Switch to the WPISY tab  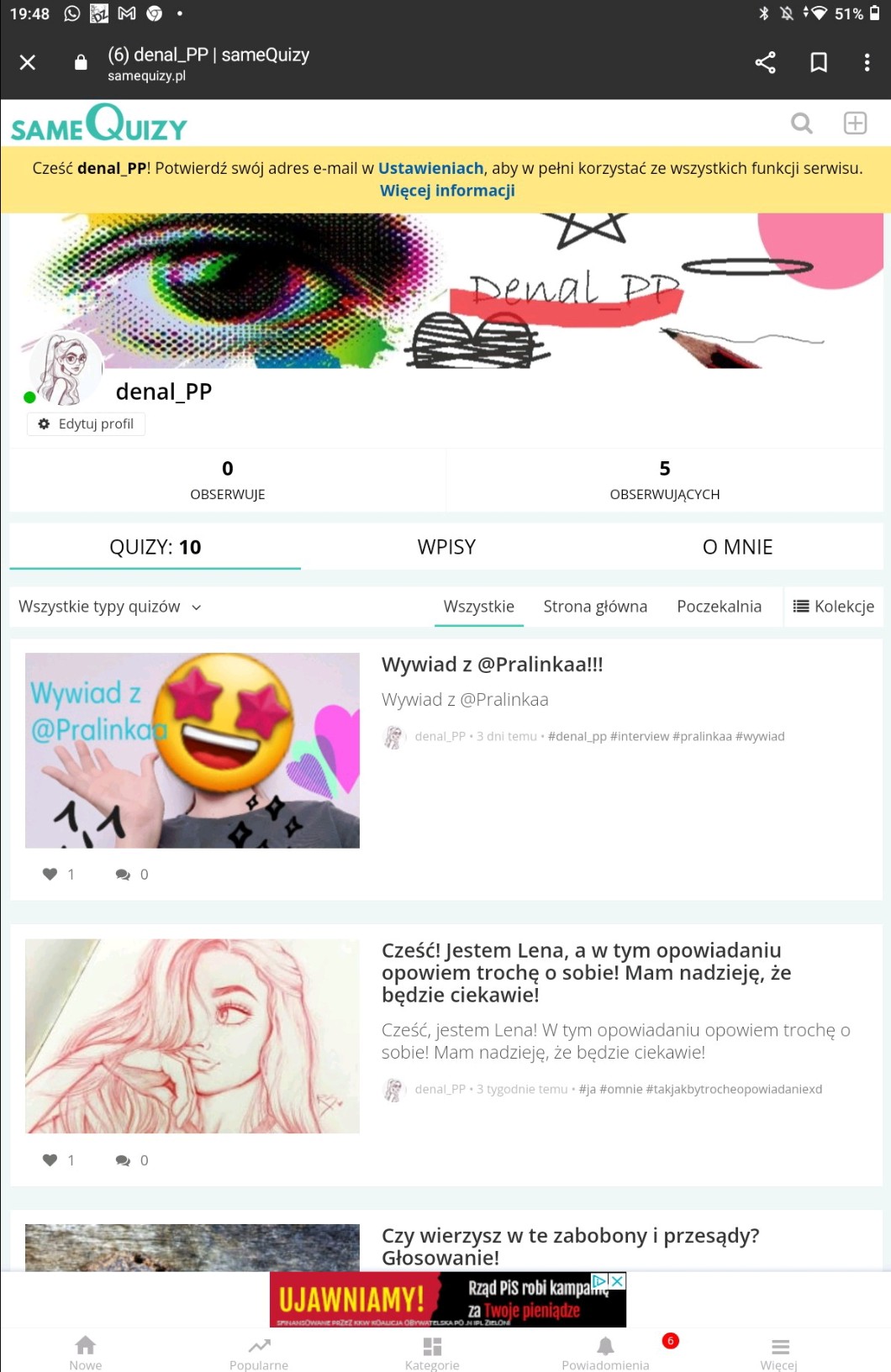coord(446,547)
